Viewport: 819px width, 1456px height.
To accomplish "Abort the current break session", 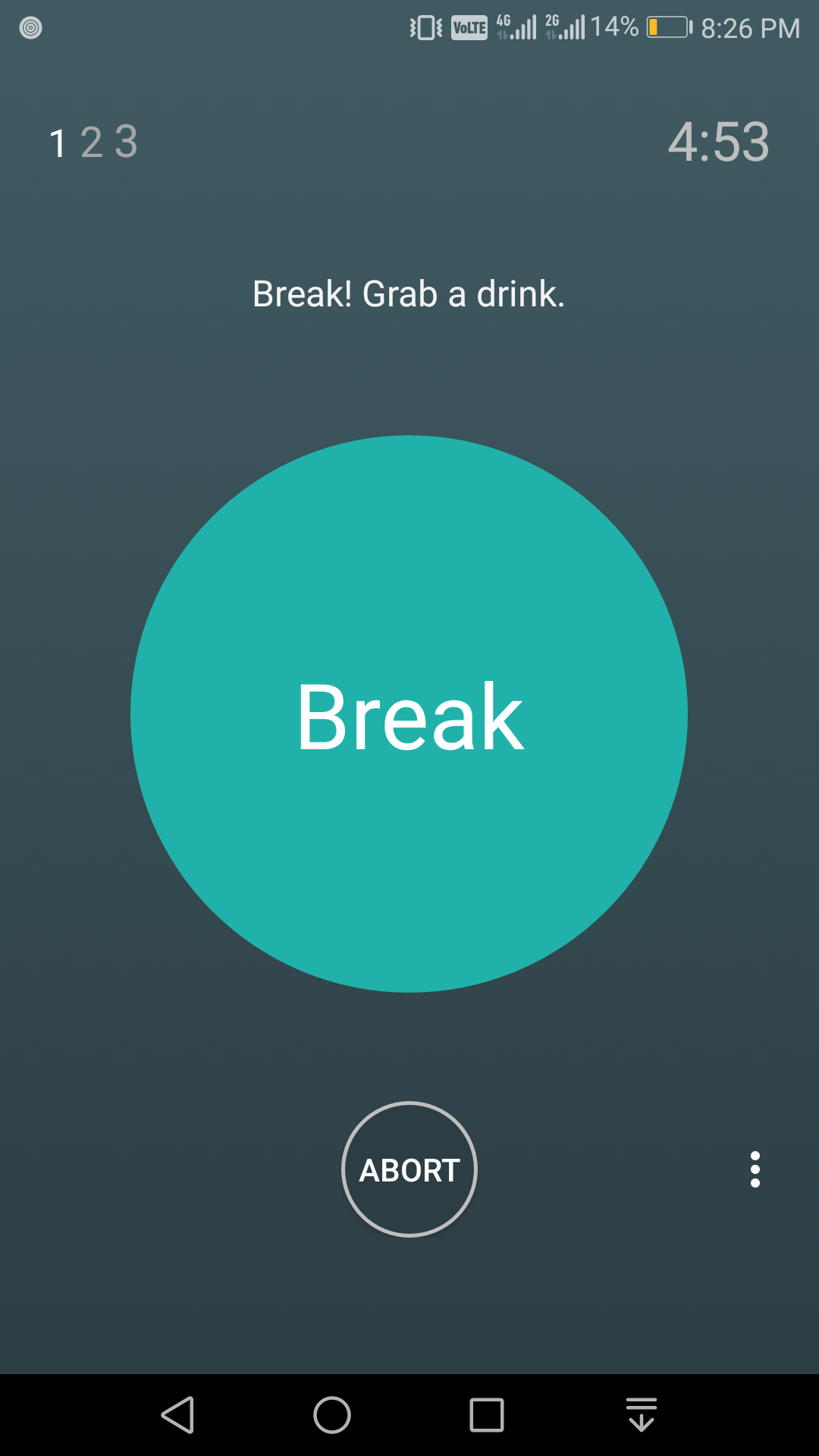I will pyautogui.click(x=409, y=1169).
